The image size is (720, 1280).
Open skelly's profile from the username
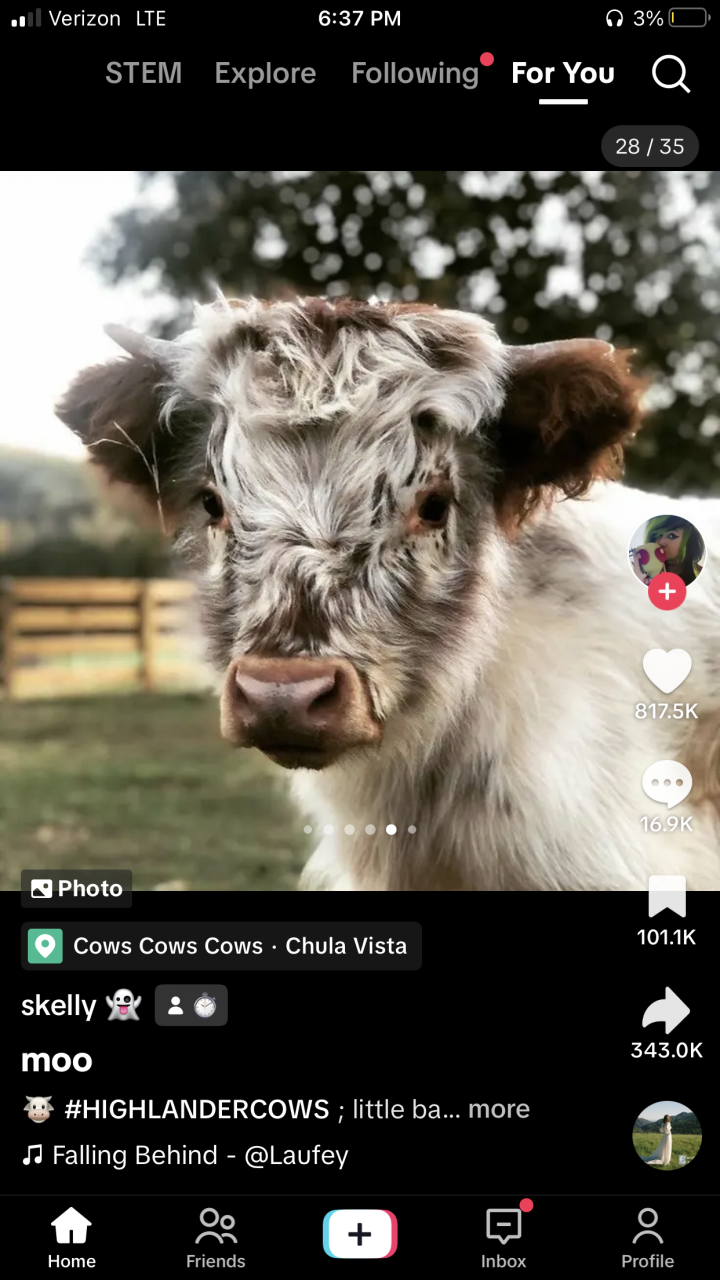[59, 1005]
